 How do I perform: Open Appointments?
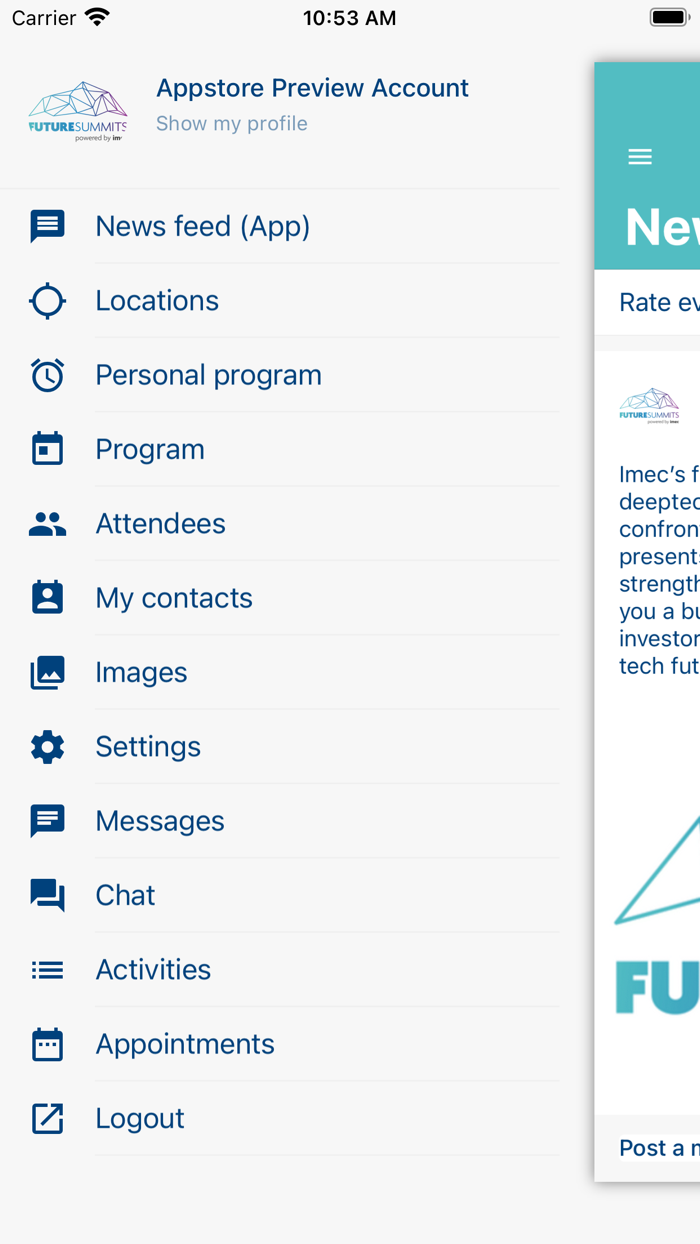tap(185, 1044)
